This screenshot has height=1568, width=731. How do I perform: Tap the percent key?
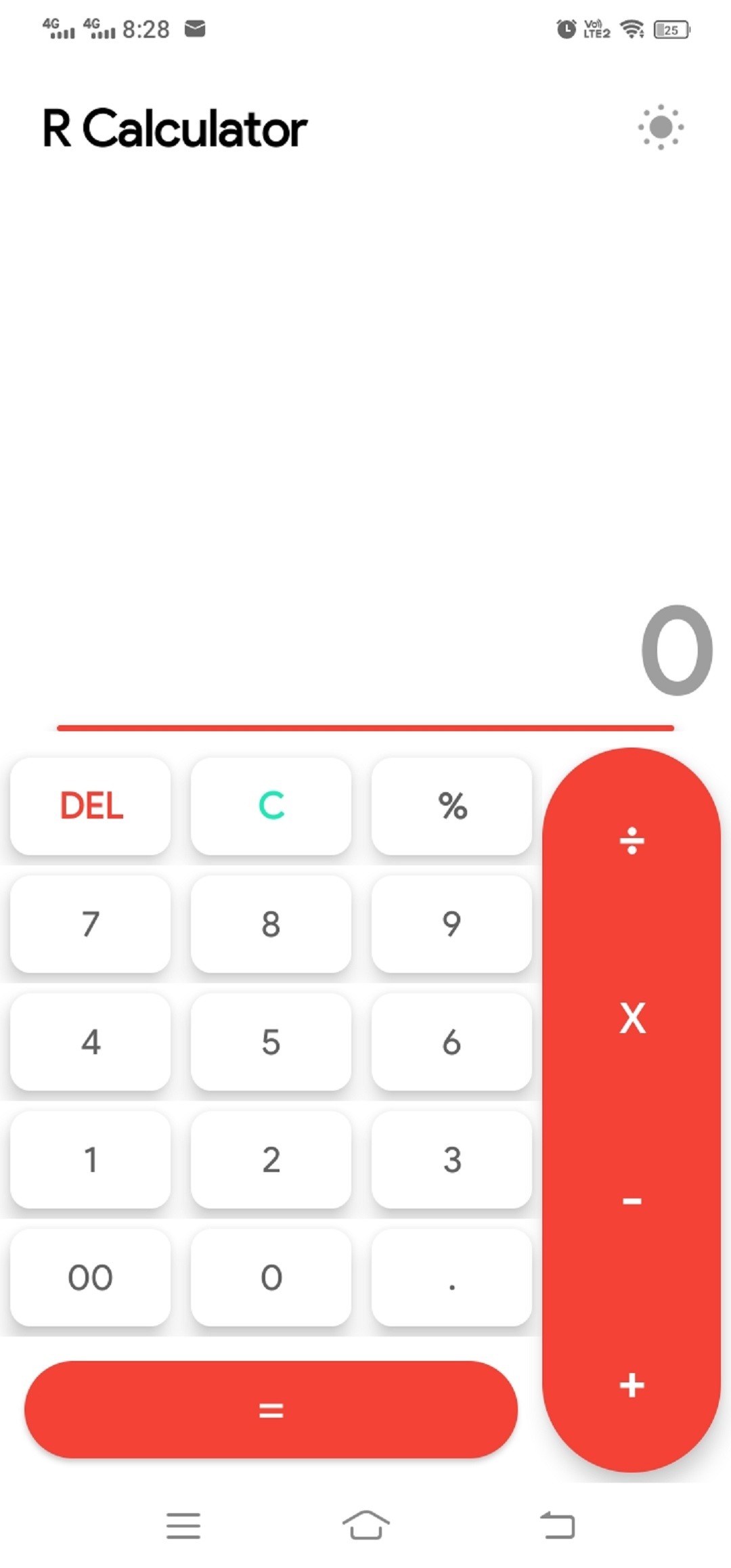coord(451,806)
